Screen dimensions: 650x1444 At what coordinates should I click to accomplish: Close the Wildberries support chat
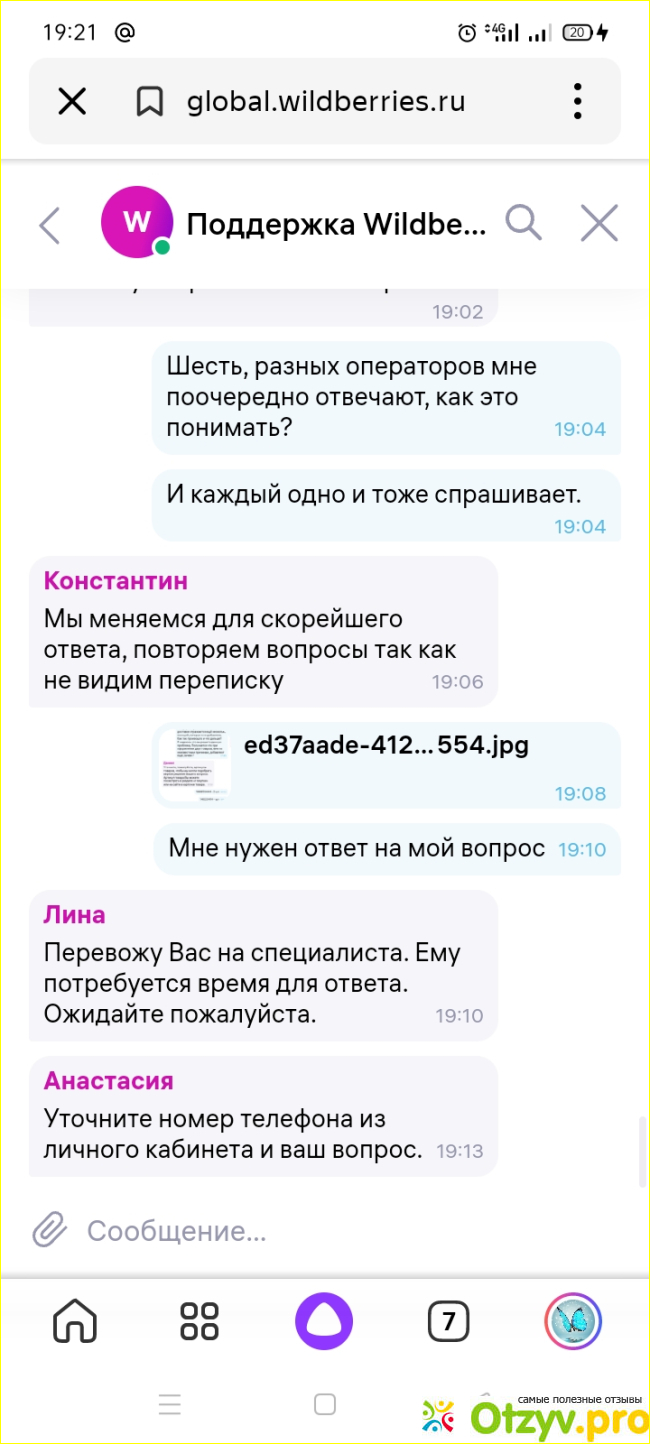pos(599,224)
